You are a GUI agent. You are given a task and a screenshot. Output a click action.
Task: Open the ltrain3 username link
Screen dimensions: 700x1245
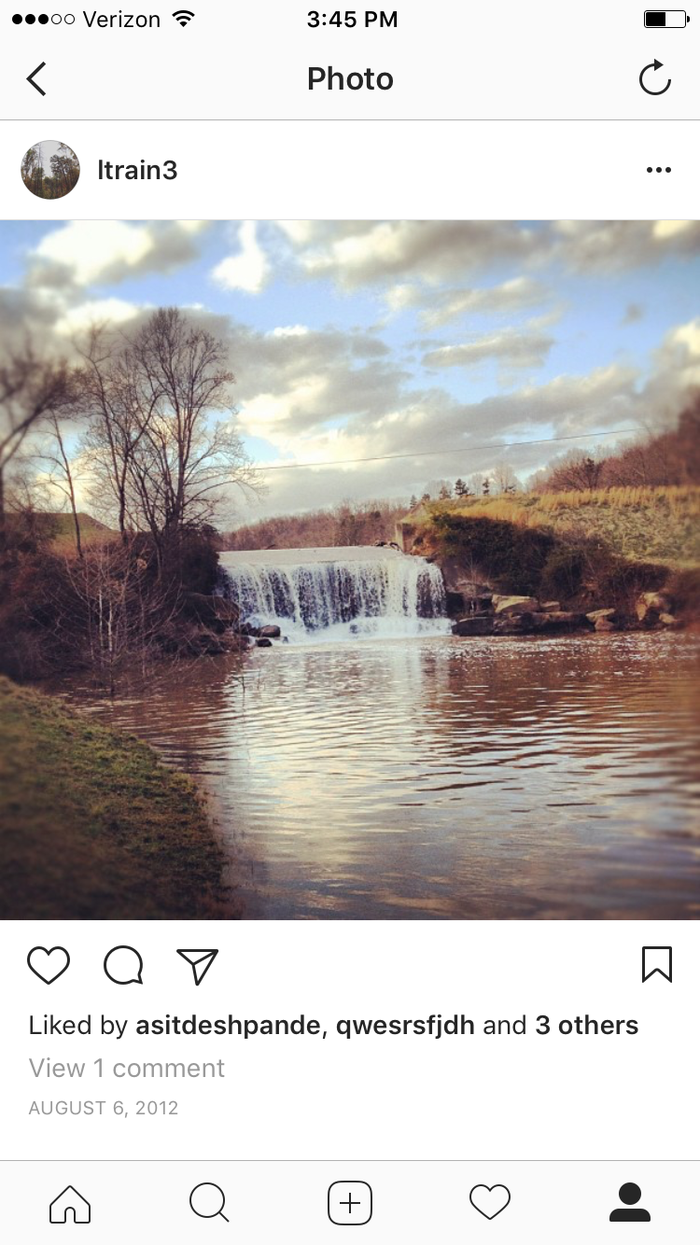click(137, 170)
